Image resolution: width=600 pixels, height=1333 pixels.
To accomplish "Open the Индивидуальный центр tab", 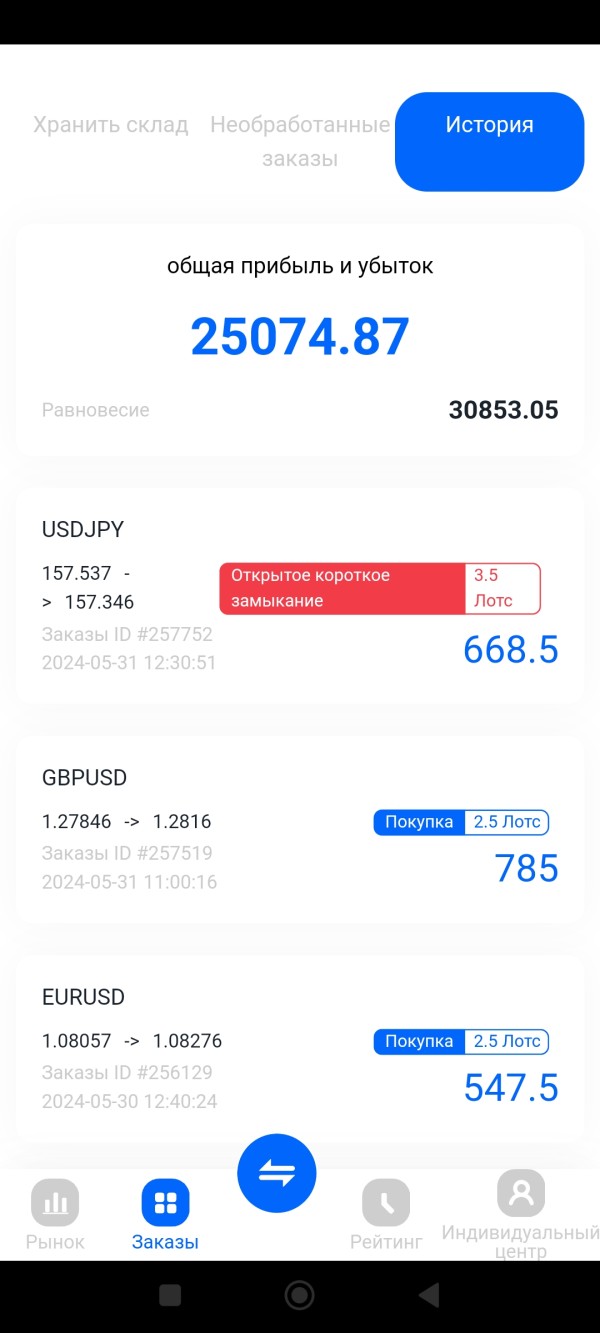I will (x=521, y=1214).
